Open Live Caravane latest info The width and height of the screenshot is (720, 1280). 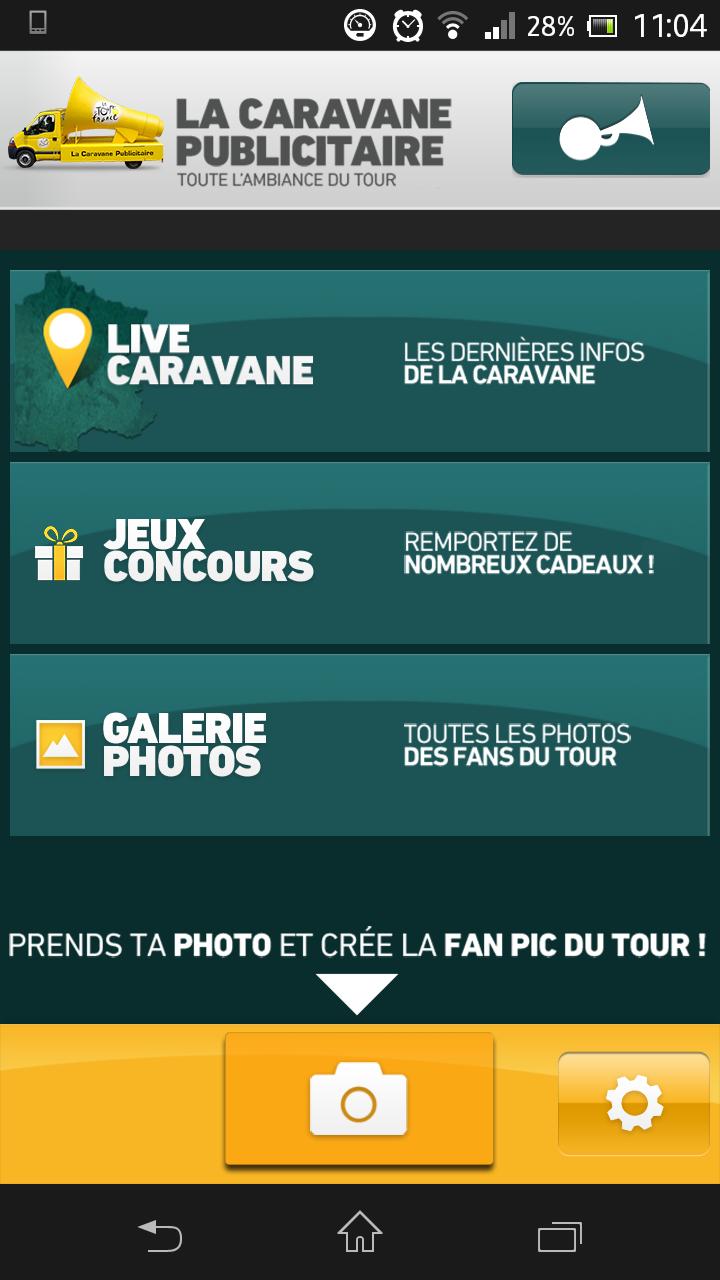[x=359, y=361]
